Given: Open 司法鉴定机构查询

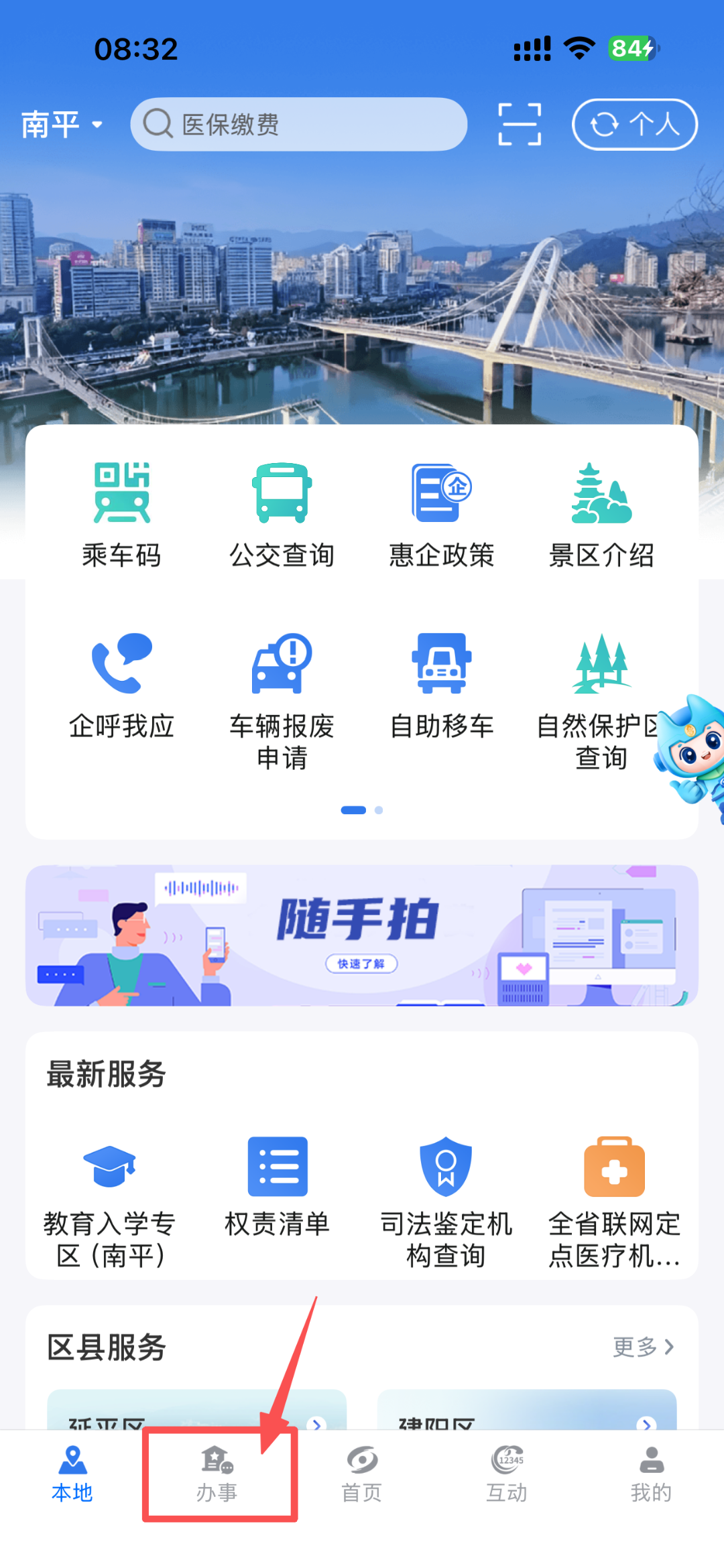Looking at the screenshot, I should (446, 1201).
